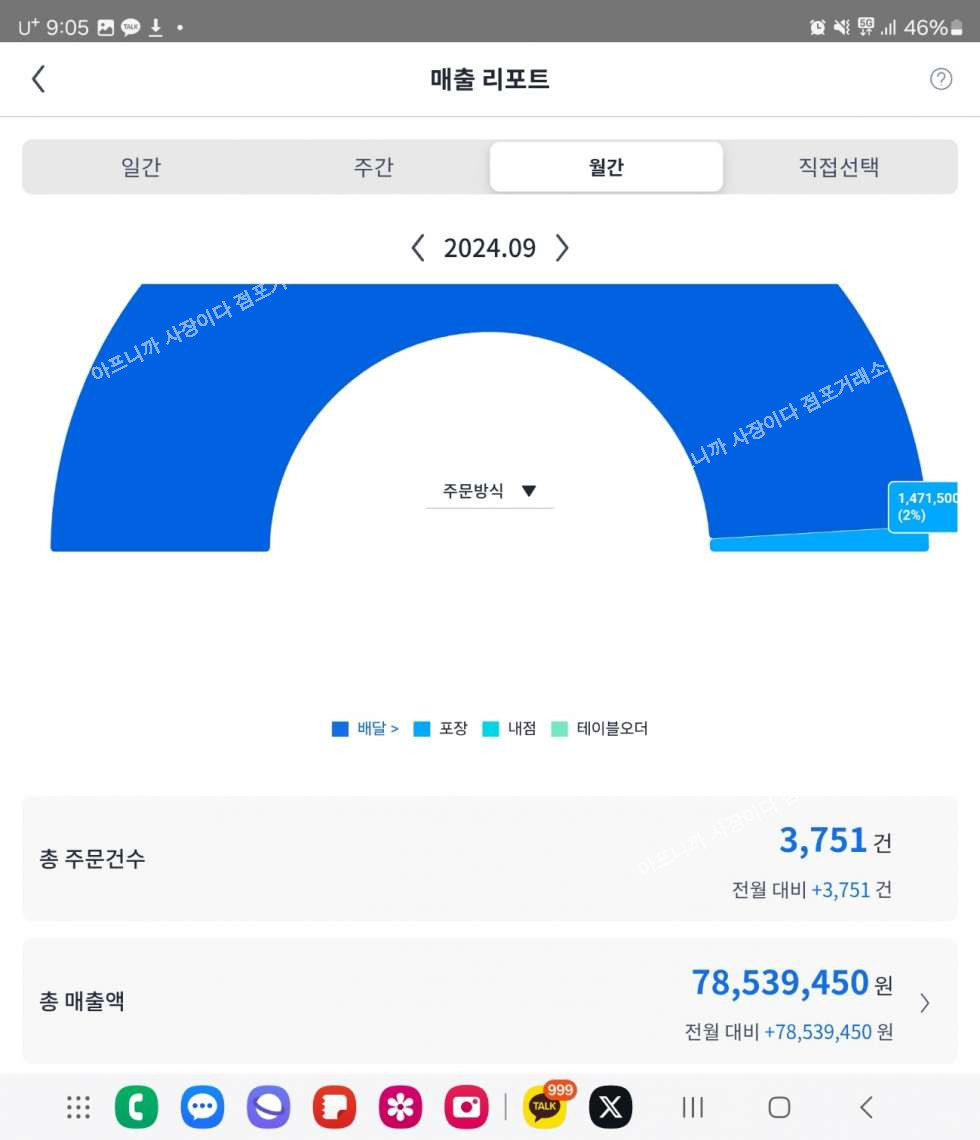This screenshot has width=980, height=1140.
Task: Open the X app
Action: (610, 1107)
